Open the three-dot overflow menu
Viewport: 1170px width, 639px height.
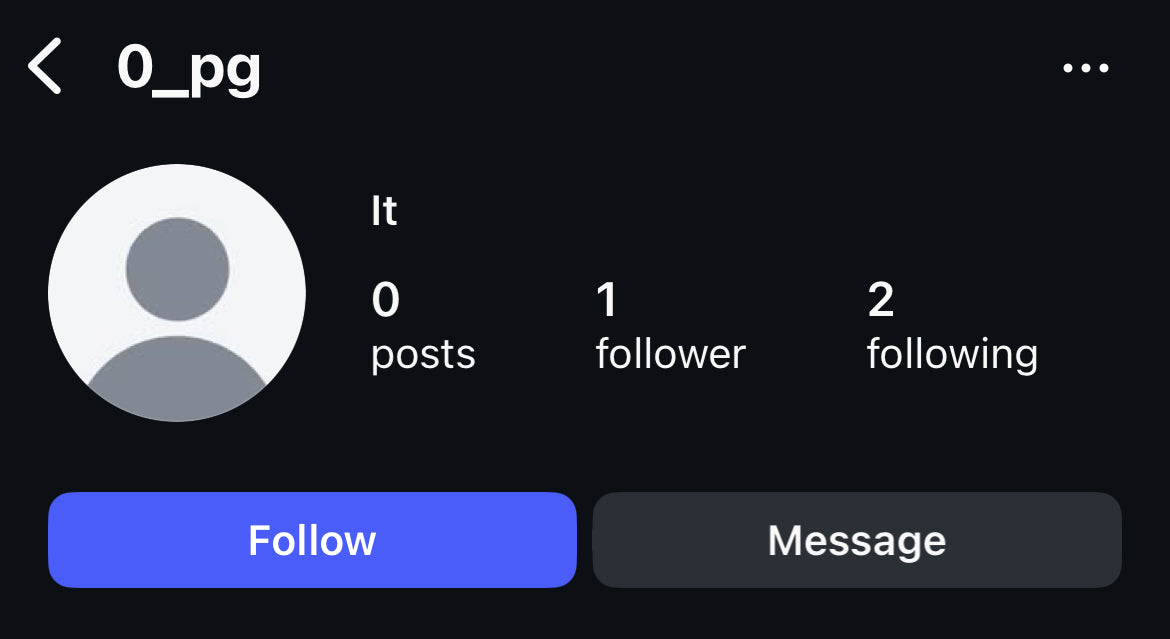tap(1085, 68)
